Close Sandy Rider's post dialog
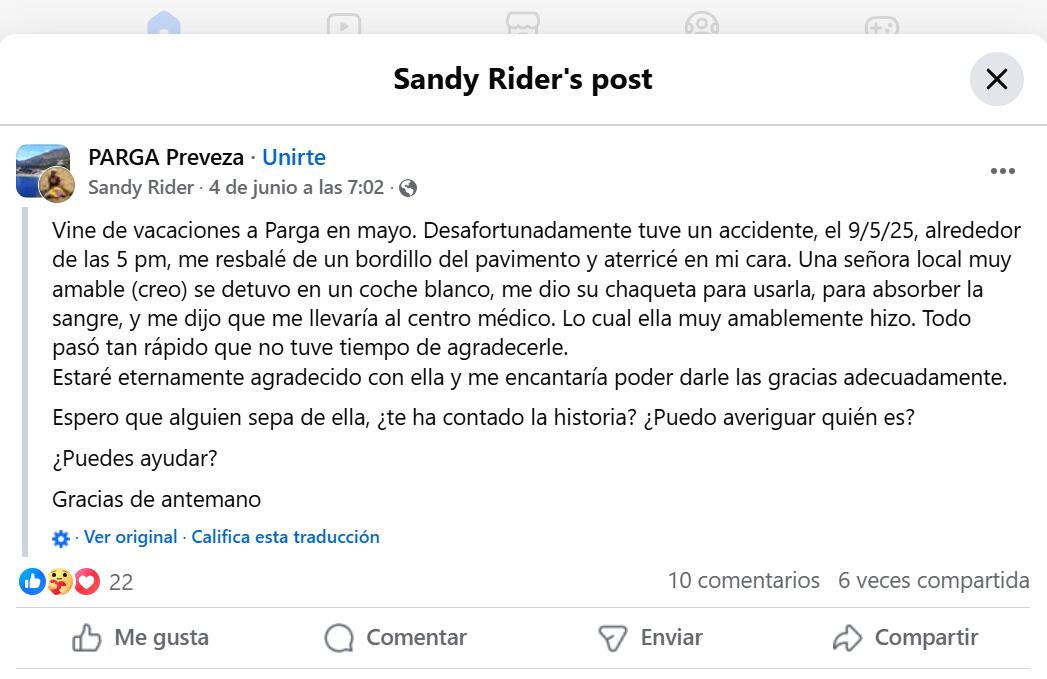This screenshot has height=679, width=1047. pyautogui.click(x=996, y=79)
